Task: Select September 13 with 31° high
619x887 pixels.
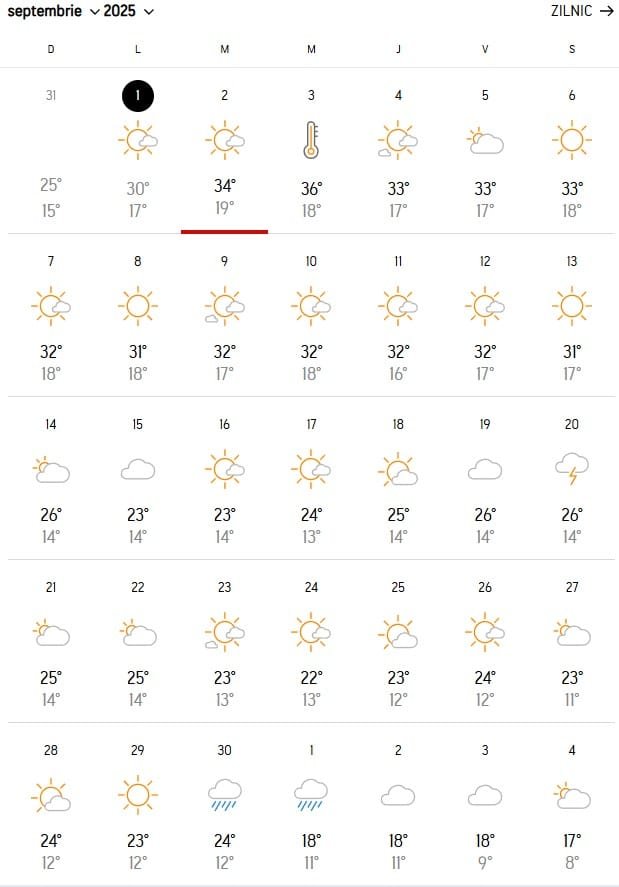Action: [571, 315]
